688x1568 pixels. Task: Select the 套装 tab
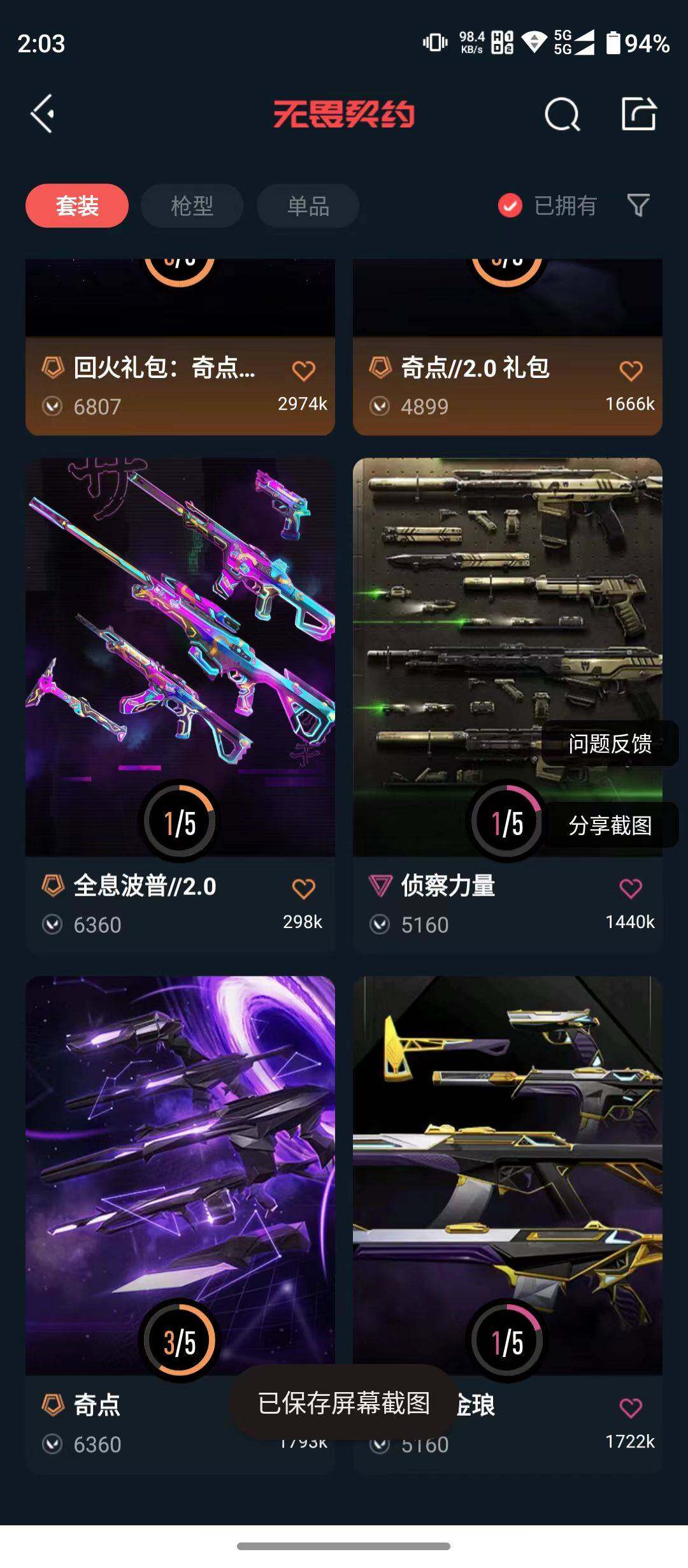[77, 206]
